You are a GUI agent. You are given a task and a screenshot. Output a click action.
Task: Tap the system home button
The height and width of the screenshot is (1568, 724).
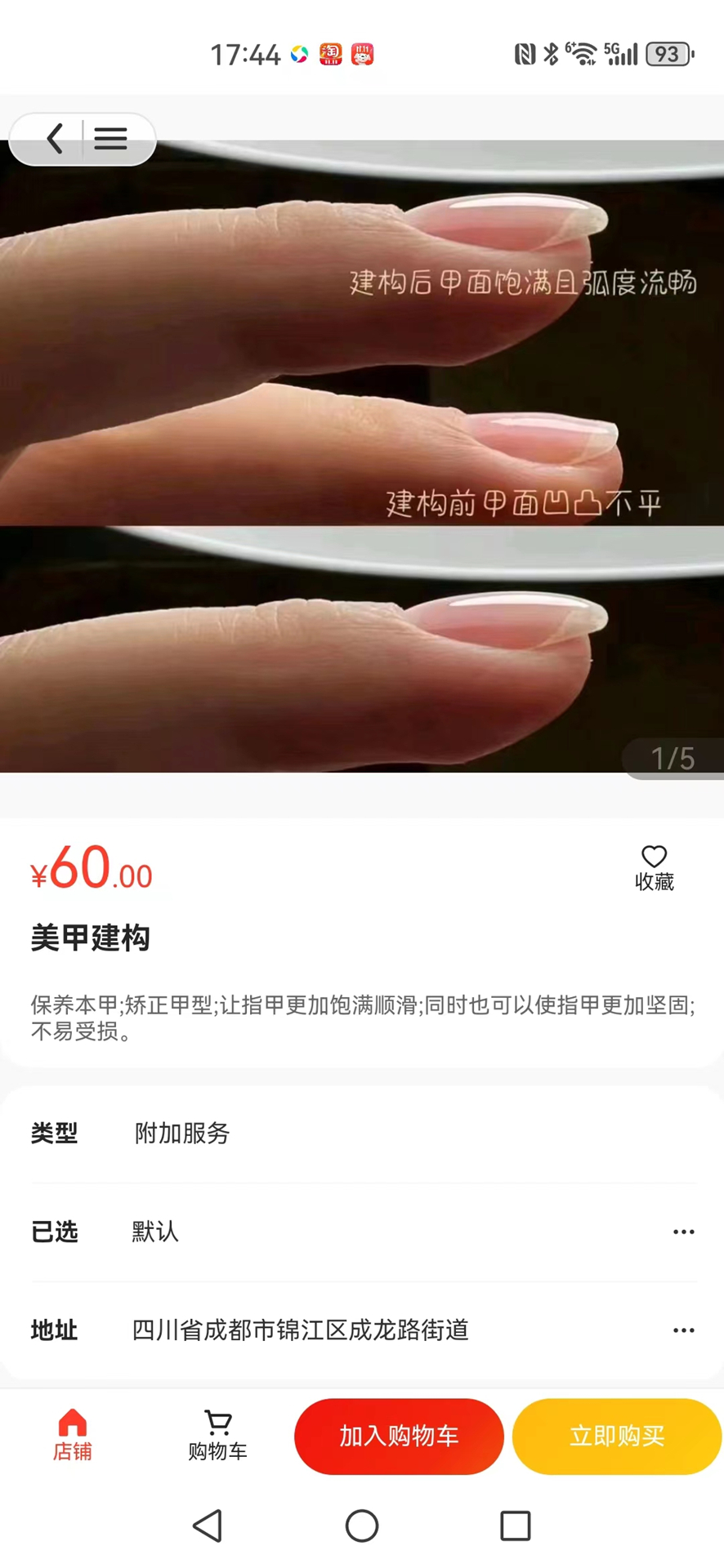click(x=362, y=1525)
